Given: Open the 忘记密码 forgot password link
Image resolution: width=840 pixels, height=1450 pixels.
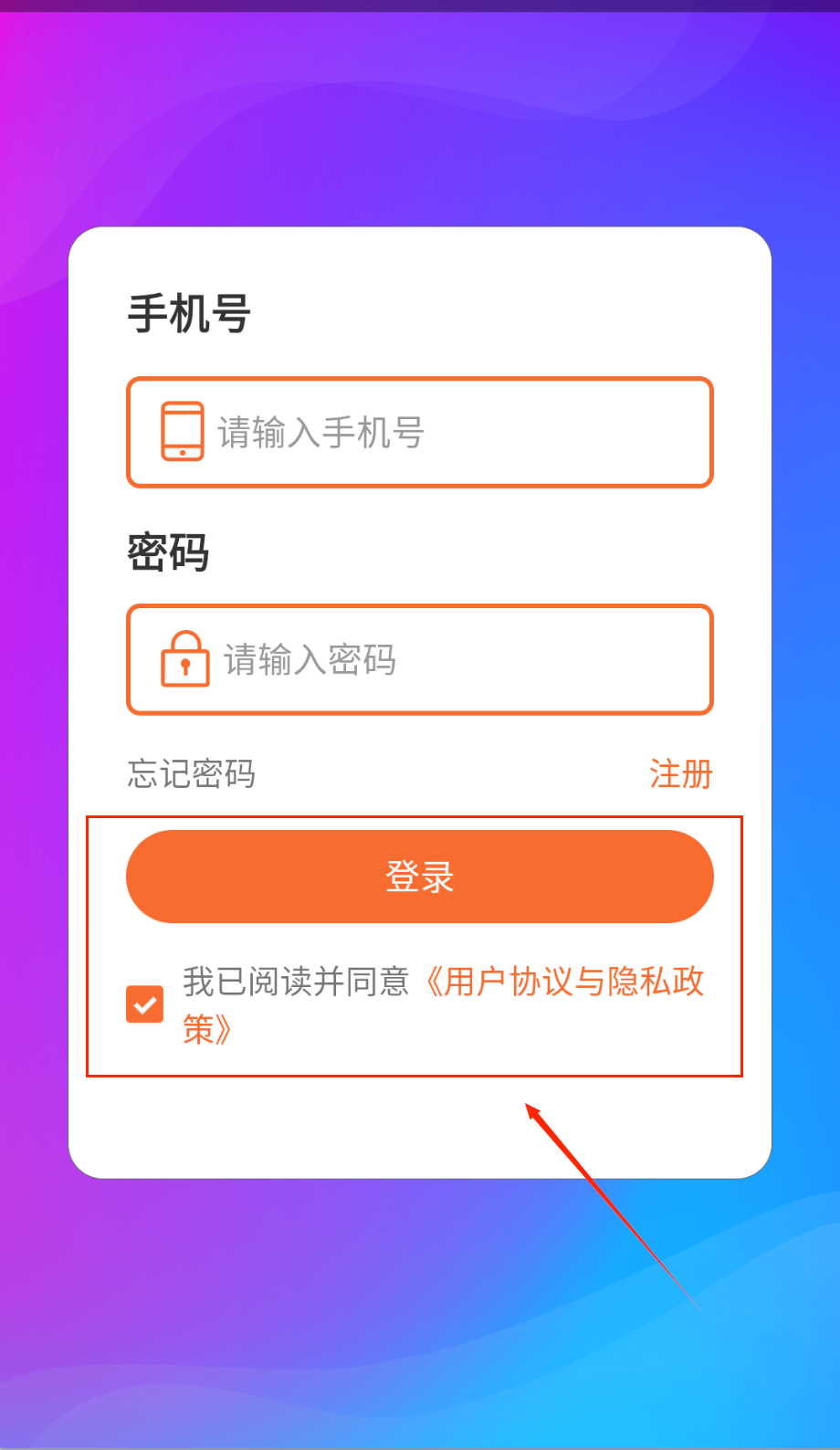Looking at the screenshot, I should pyautogui.click(x=191, y=774).
